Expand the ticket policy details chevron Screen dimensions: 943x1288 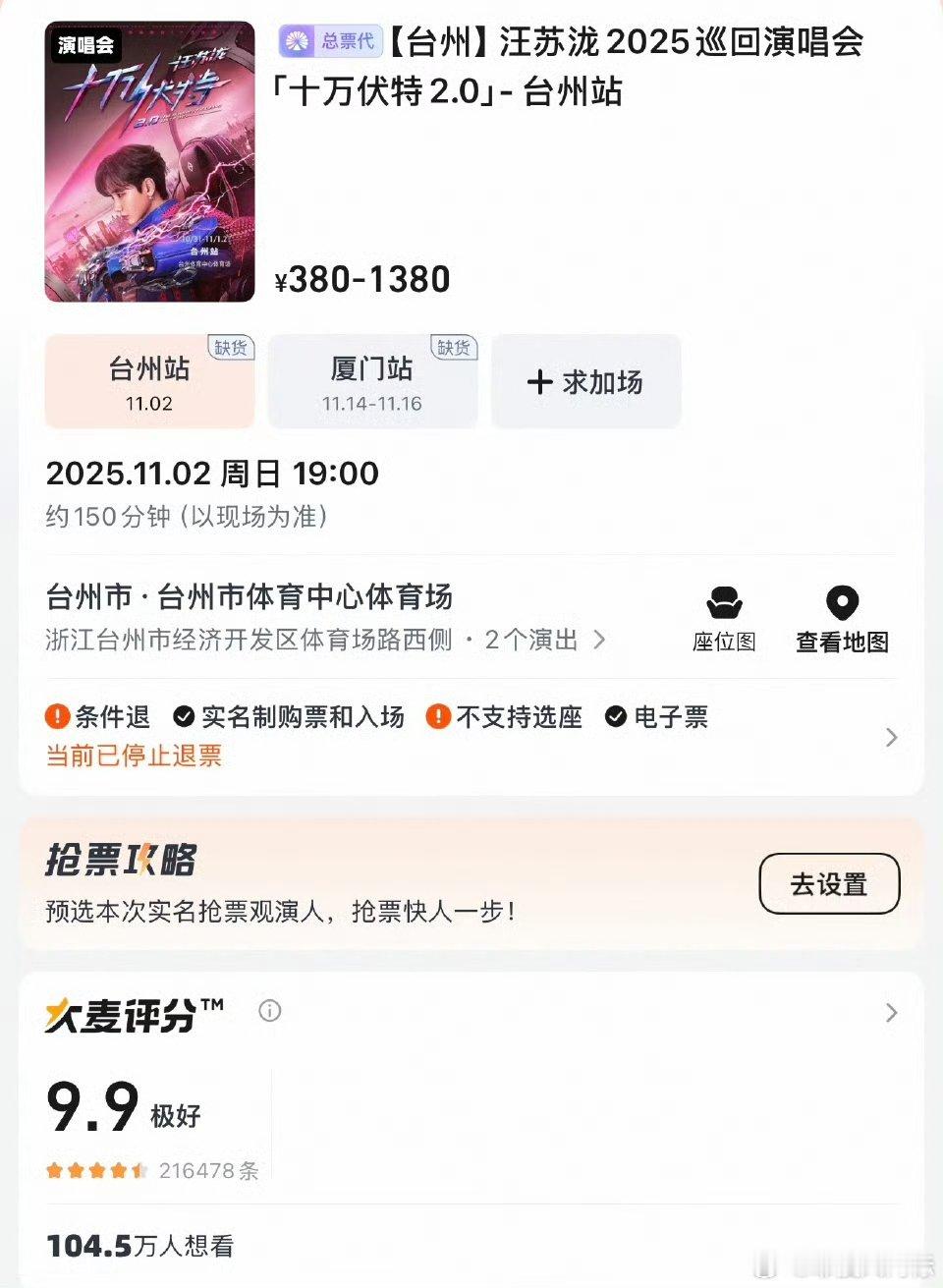[890, 737]
